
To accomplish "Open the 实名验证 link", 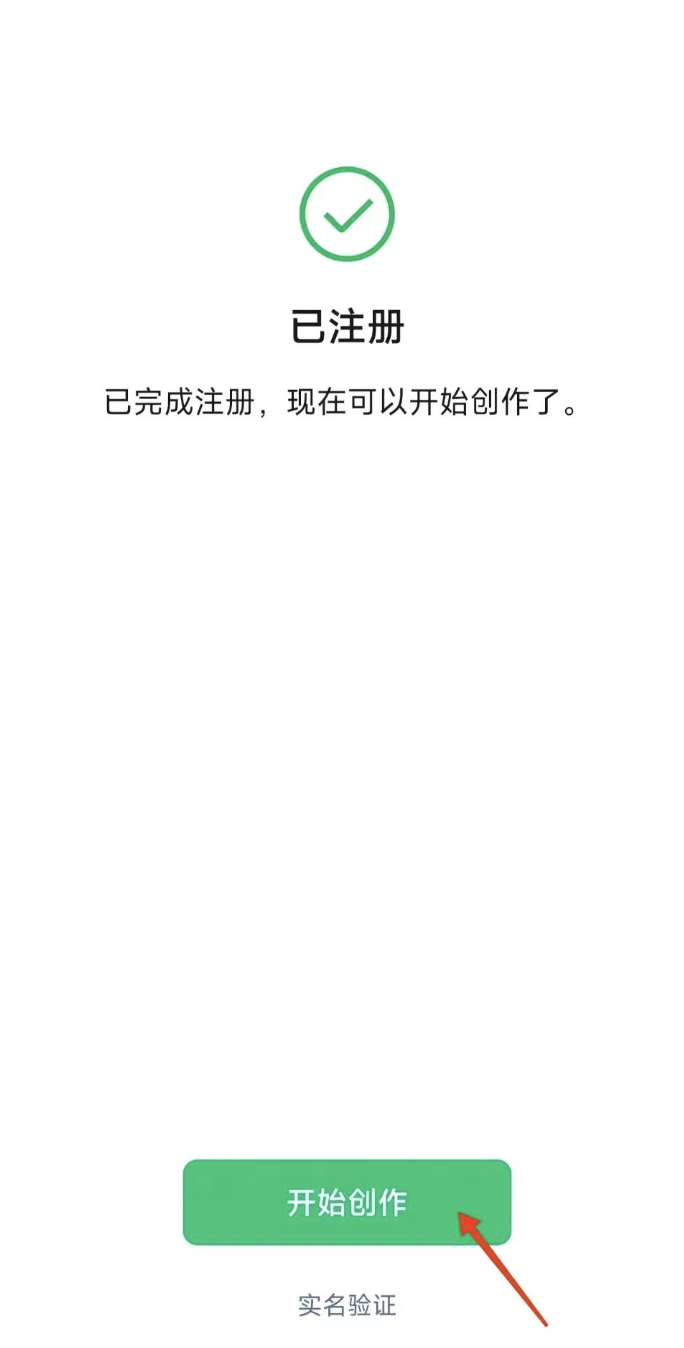I will tap(347, 1305).
